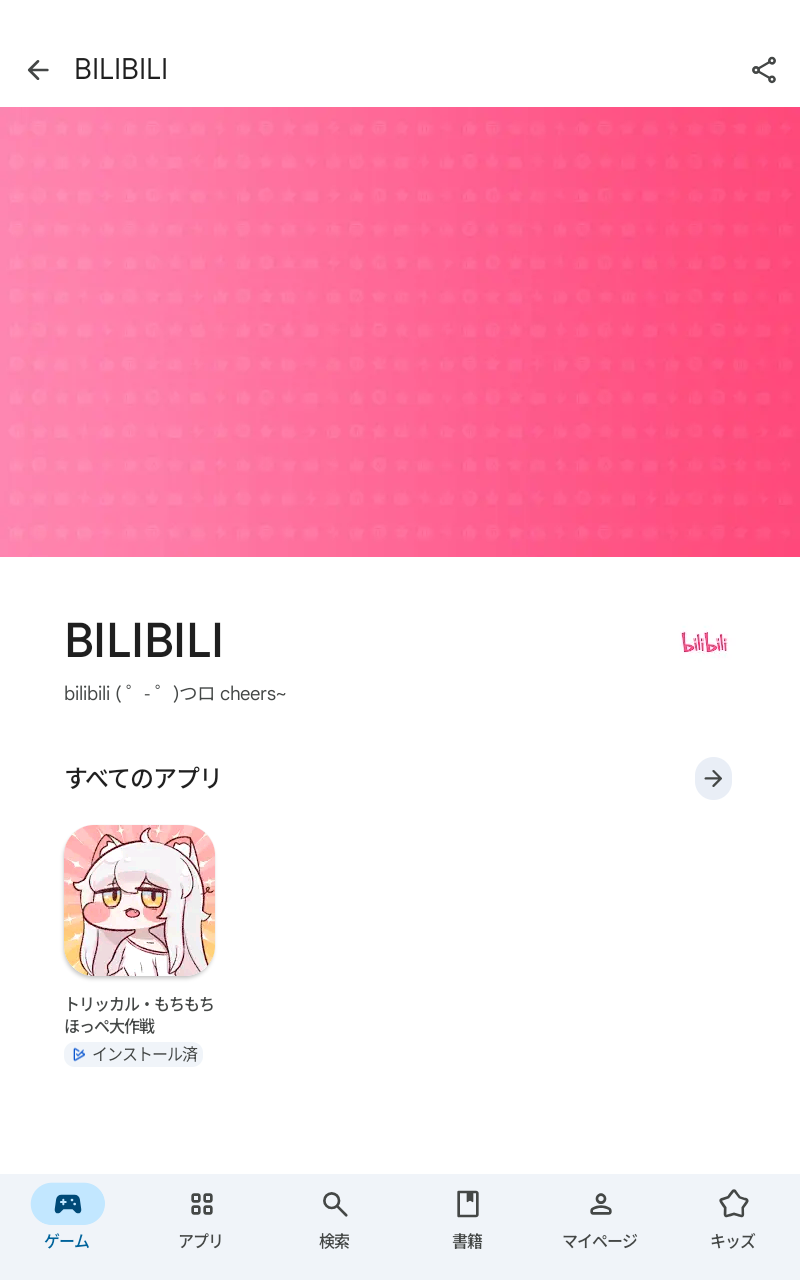
Task: Switch to the ゲーム tab
Action: tap(67, 1217)
